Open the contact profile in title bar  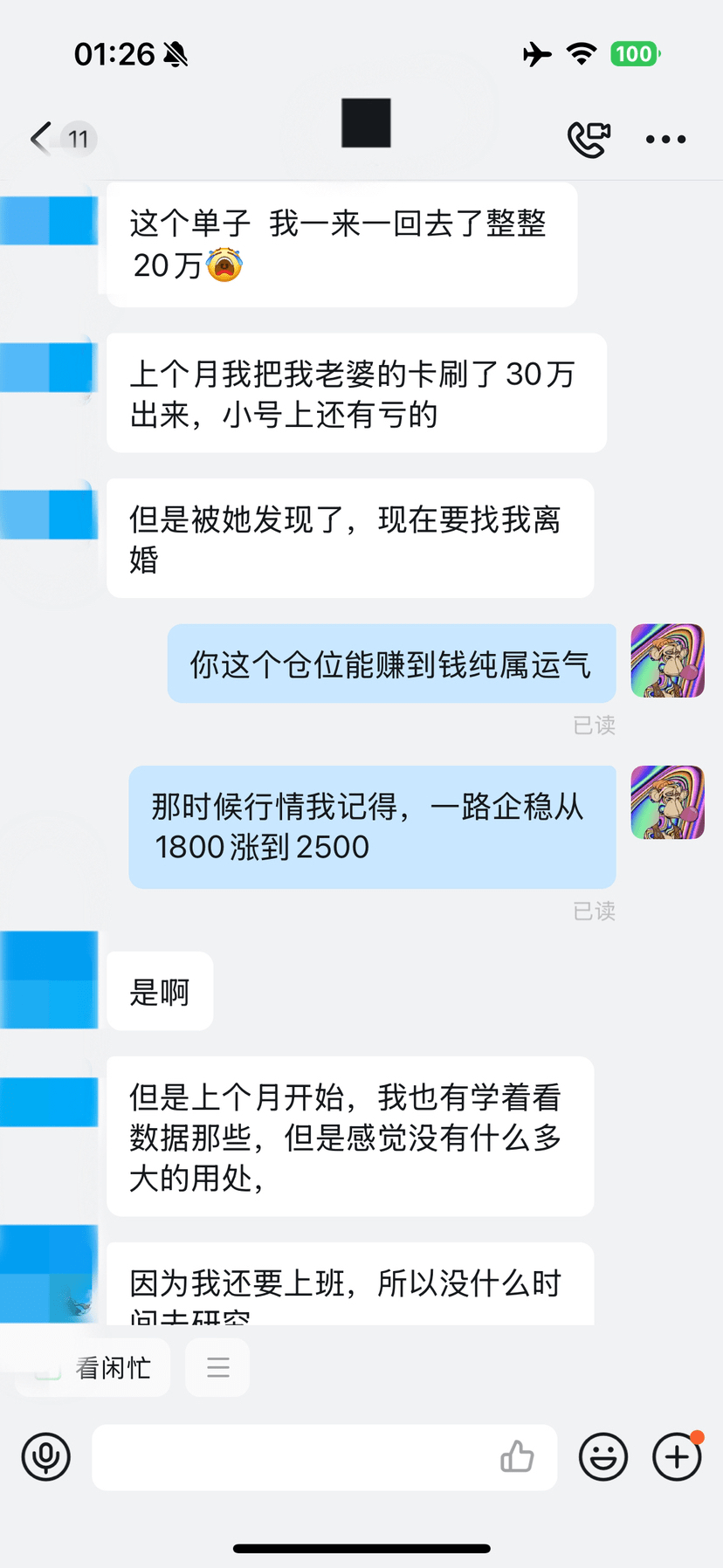click(x=366, y=123)
